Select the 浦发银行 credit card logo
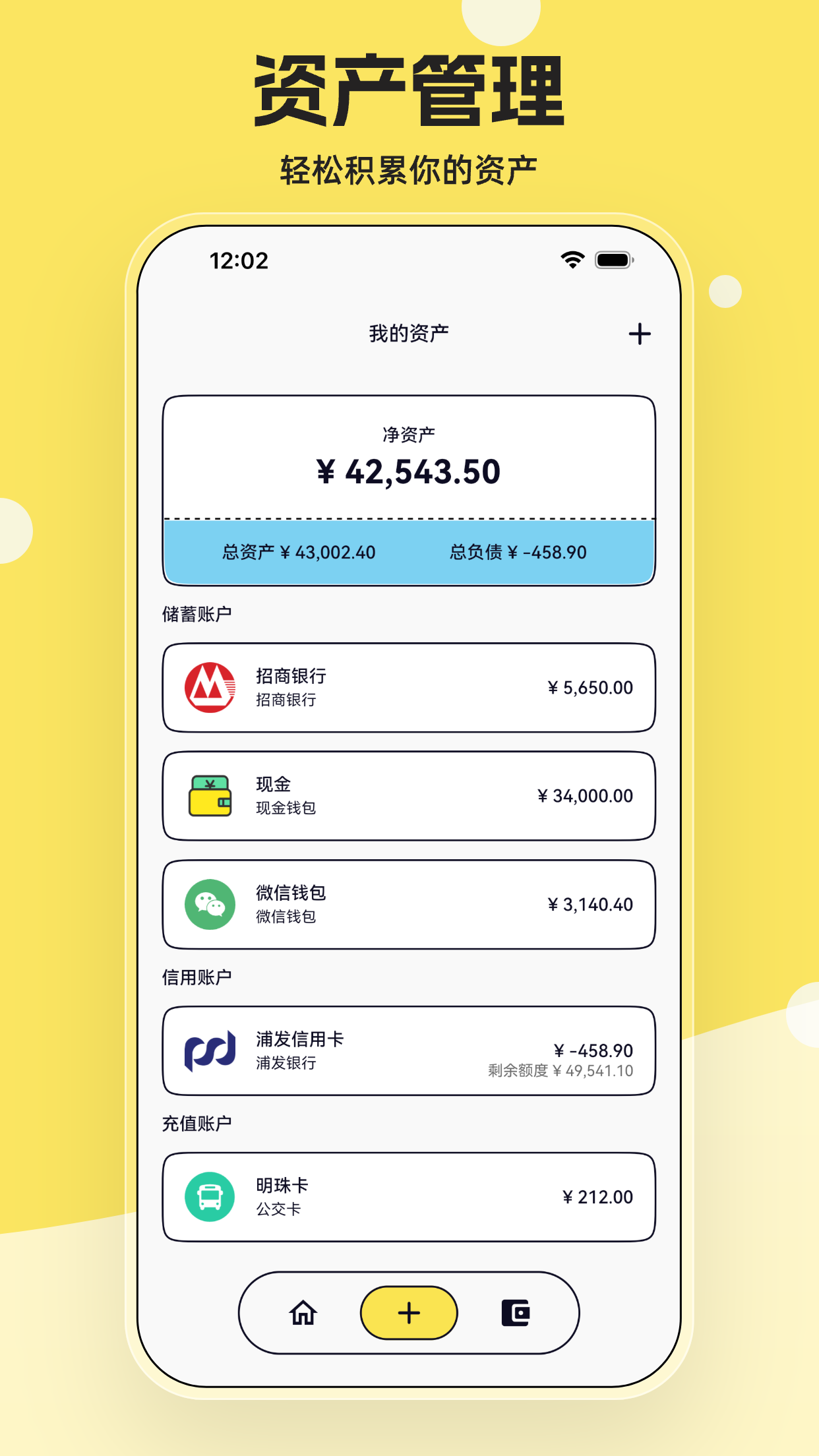This screenshot has width=819, height=1456. click(x=210, y=1051)
